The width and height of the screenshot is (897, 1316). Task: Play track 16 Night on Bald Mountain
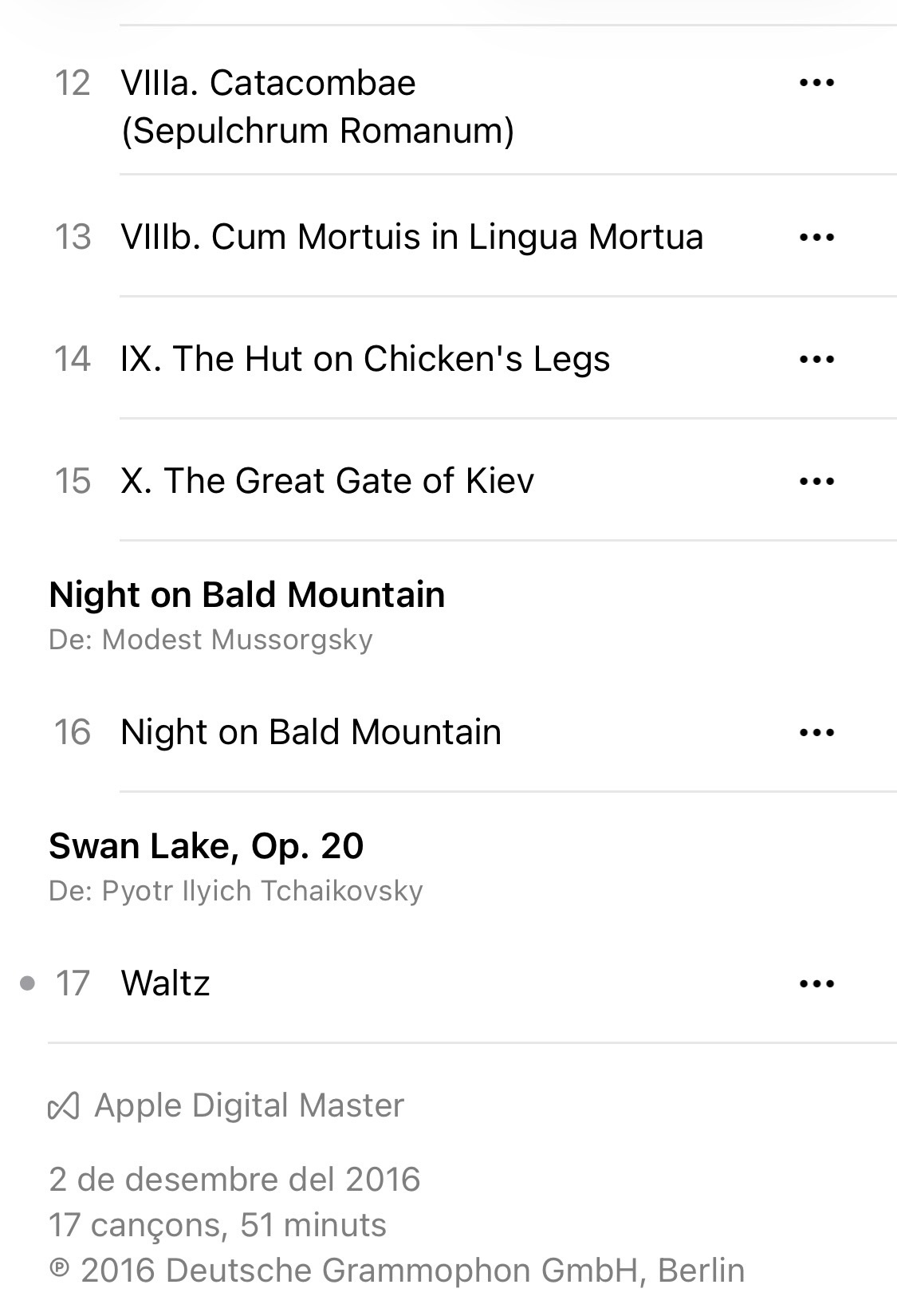(x=311, y=732)
